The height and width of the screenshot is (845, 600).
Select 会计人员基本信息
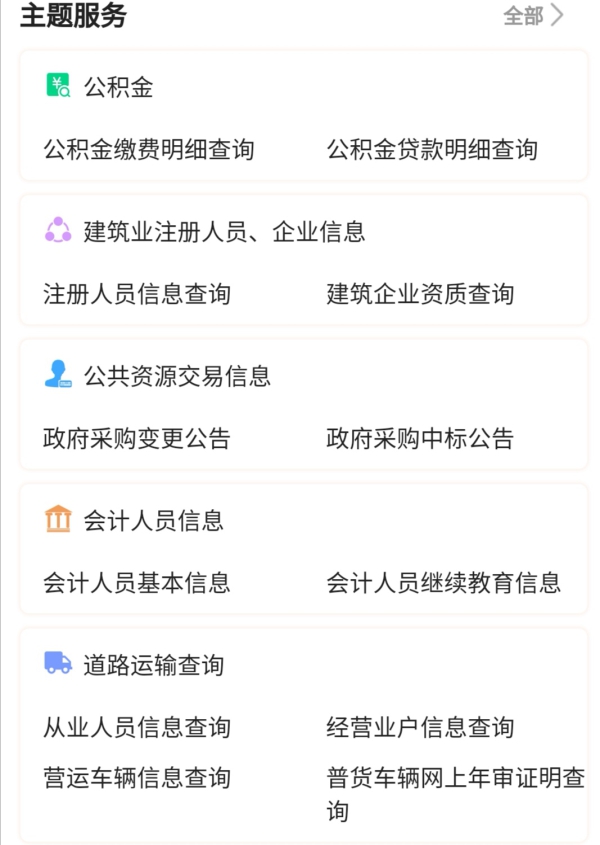[x=137, y=582]
